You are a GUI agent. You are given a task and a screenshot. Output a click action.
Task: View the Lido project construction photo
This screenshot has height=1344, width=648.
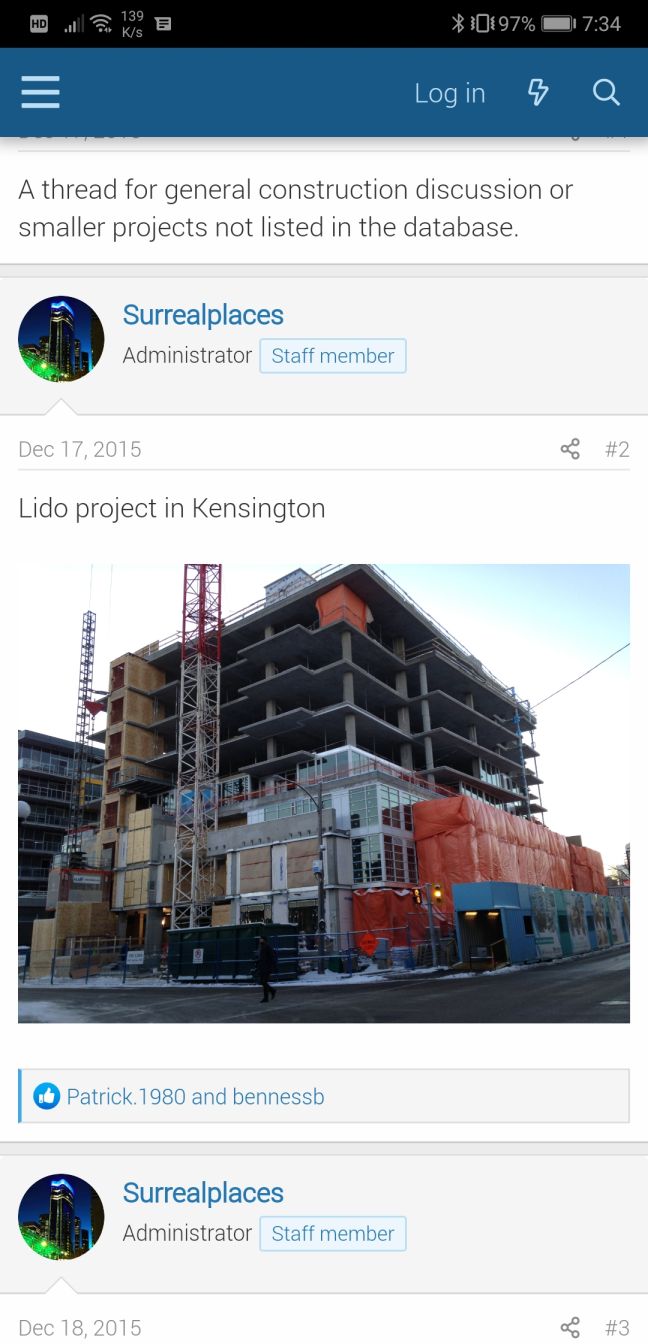click(x=324, y=793)
